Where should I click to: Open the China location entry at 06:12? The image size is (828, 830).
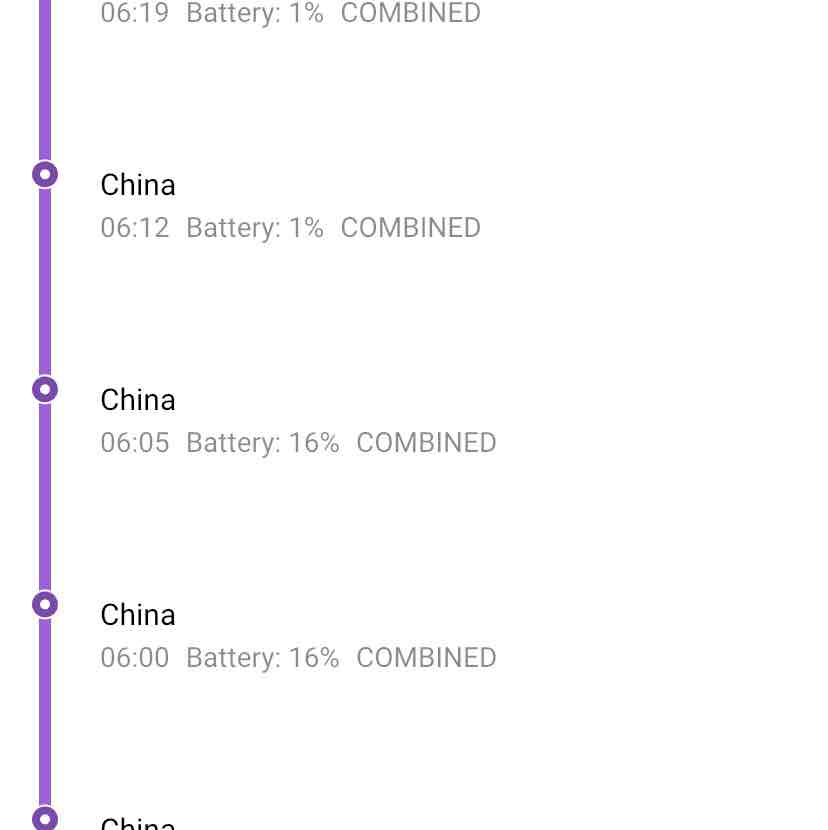tap(290, 206)
